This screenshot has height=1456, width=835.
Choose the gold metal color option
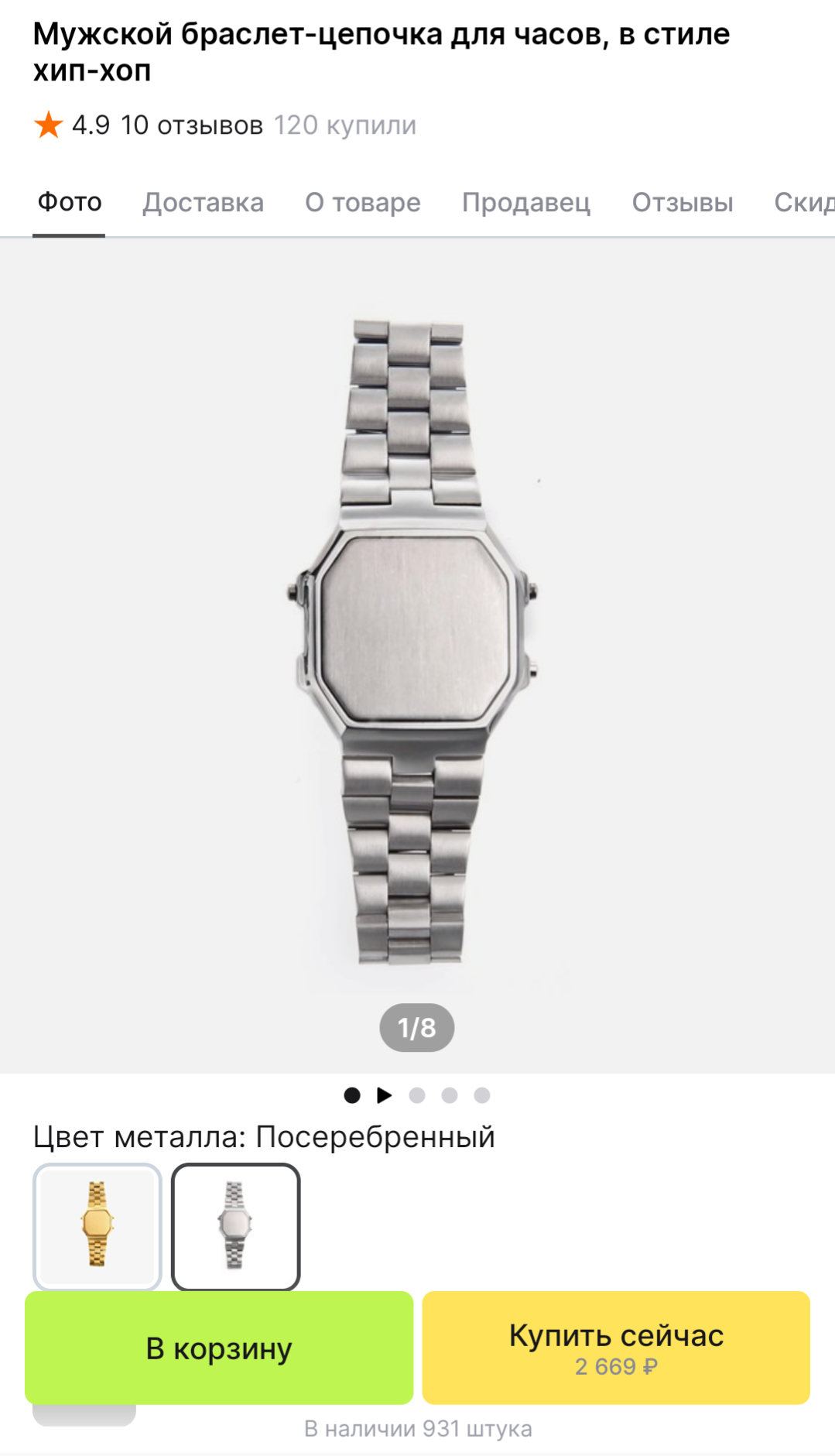(98, 1226)
